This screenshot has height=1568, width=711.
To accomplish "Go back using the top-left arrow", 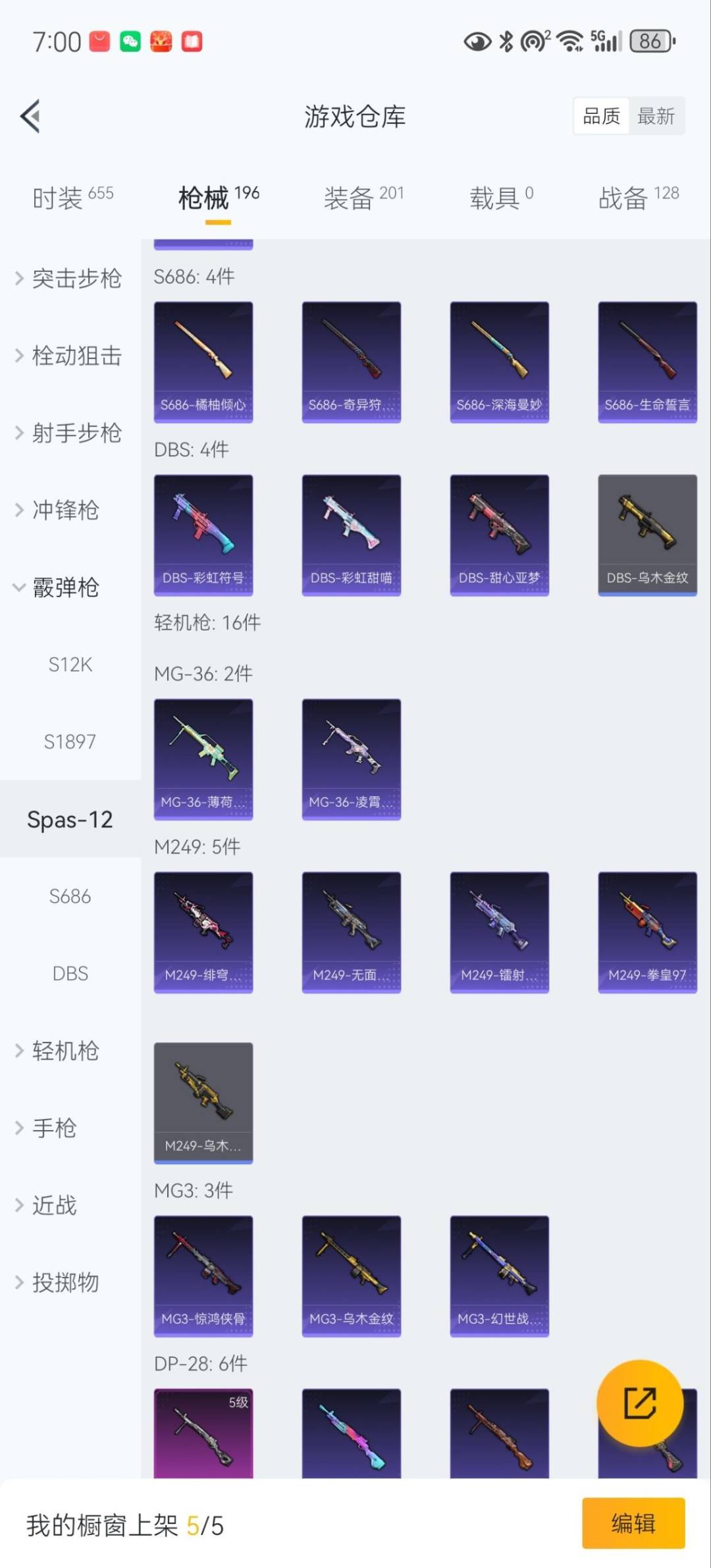I will [30, 117].
